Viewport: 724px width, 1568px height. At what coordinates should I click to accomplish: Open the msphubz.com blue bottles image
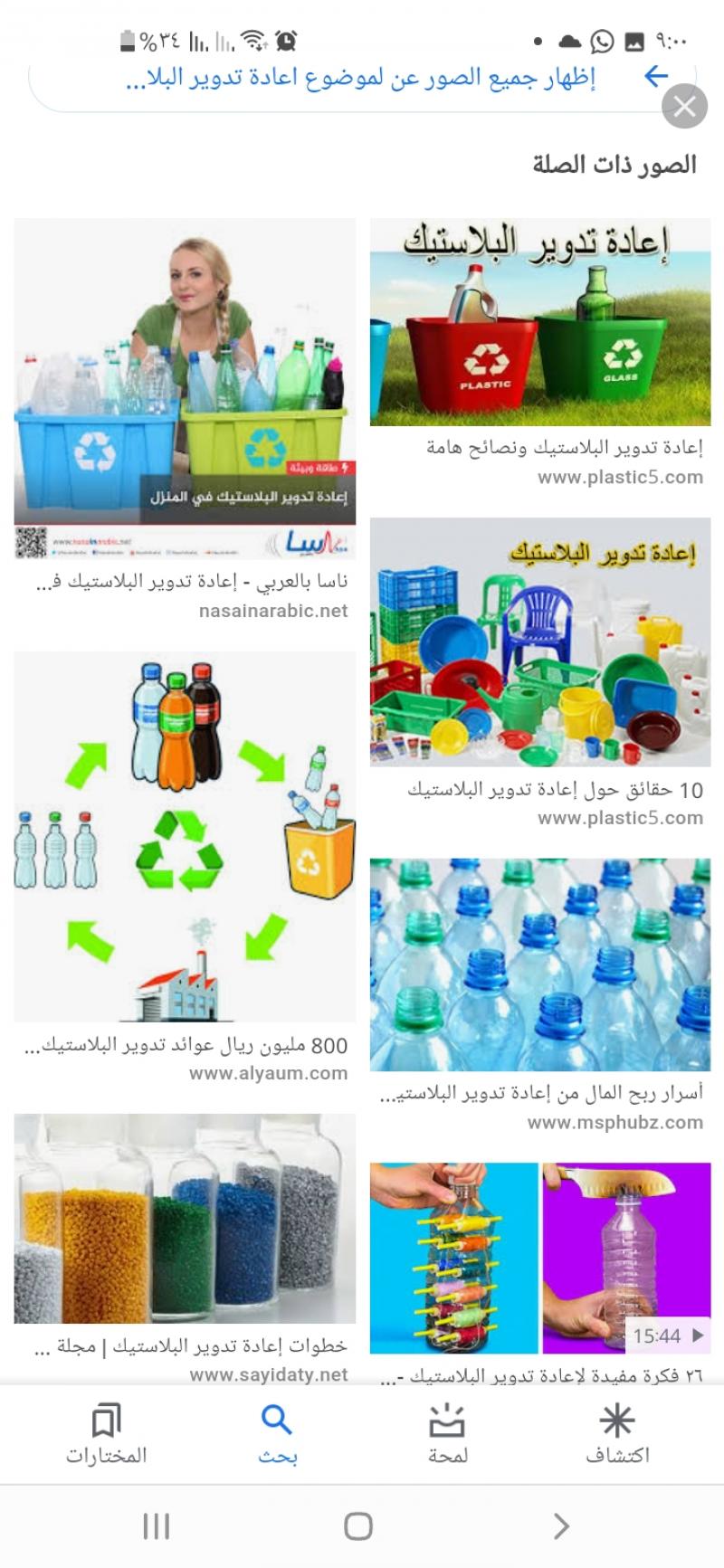click(x=539, y=965)
